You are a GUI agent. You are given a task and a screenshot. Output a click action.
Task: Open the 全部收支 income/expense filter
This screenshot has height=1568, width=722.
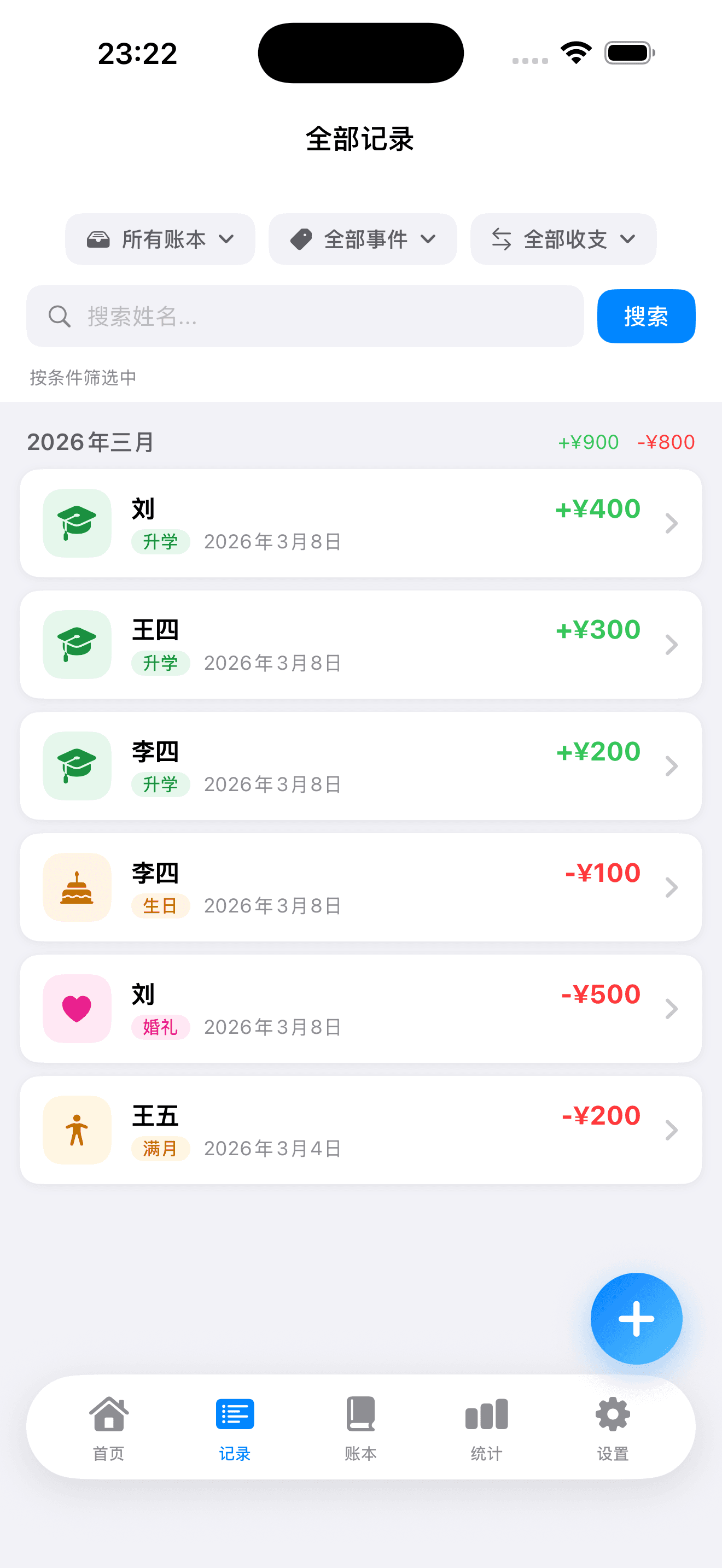[562, 239]
